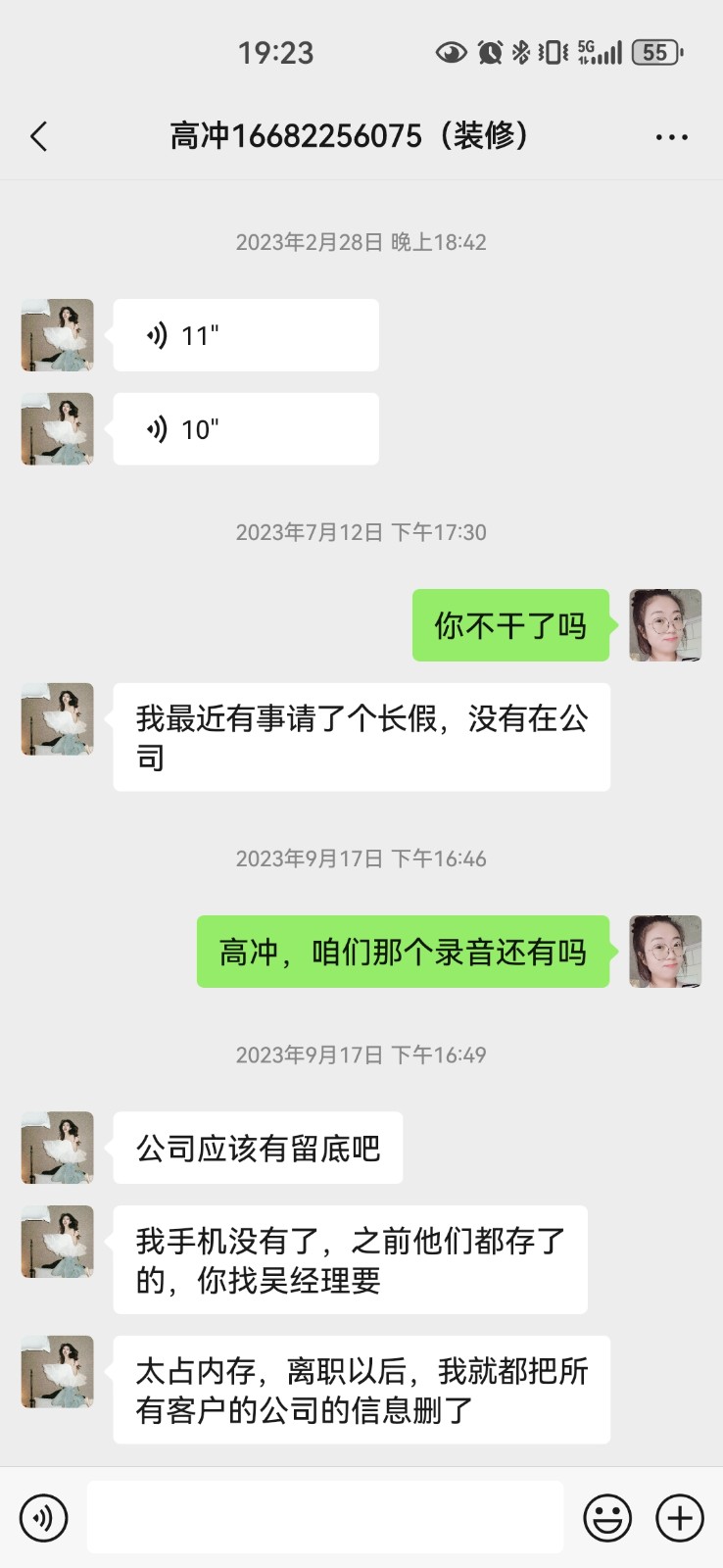Go back to the chat list
723x1568 pixels.
click(39, 136)
